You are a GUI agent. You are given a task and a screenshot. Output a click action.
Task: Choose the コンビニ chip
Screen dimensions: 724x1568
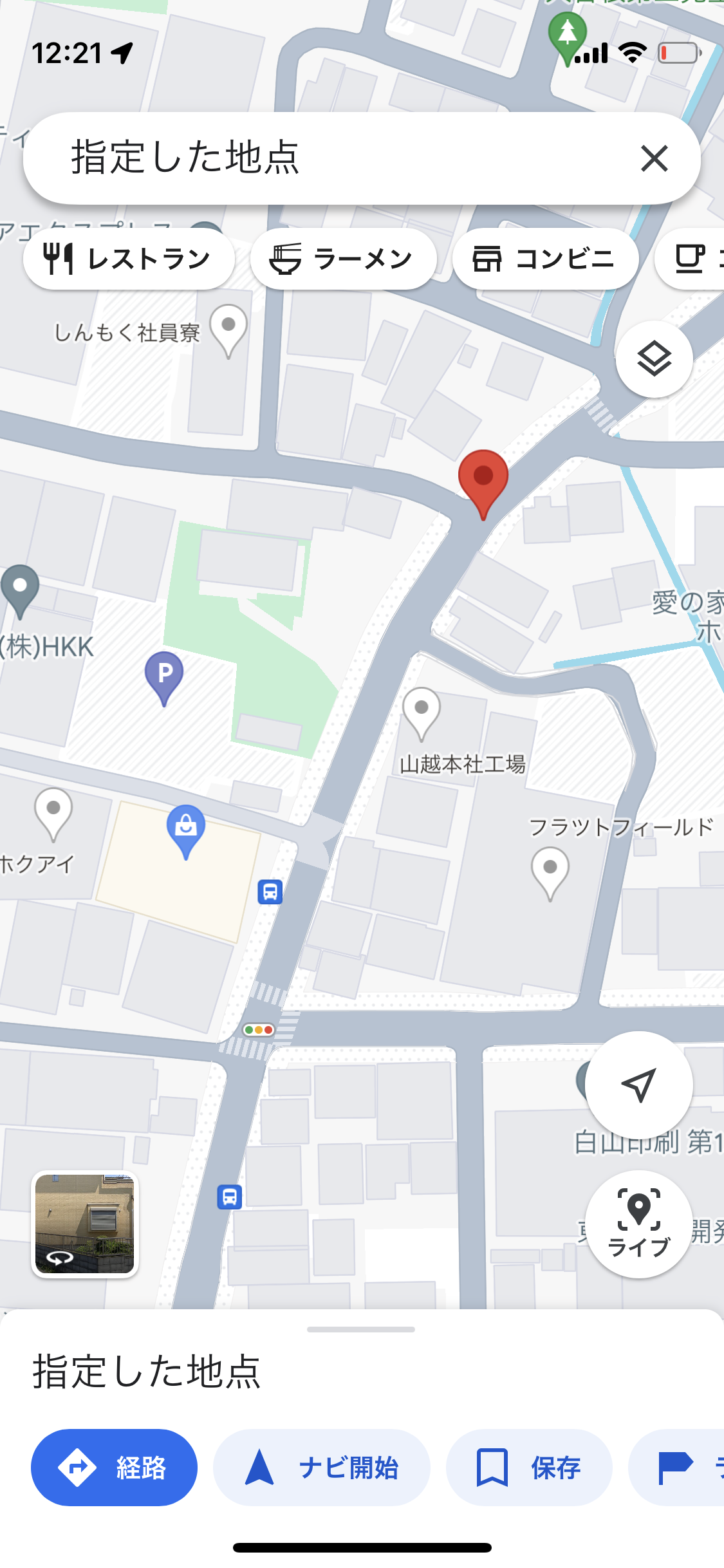pos(545,259)
